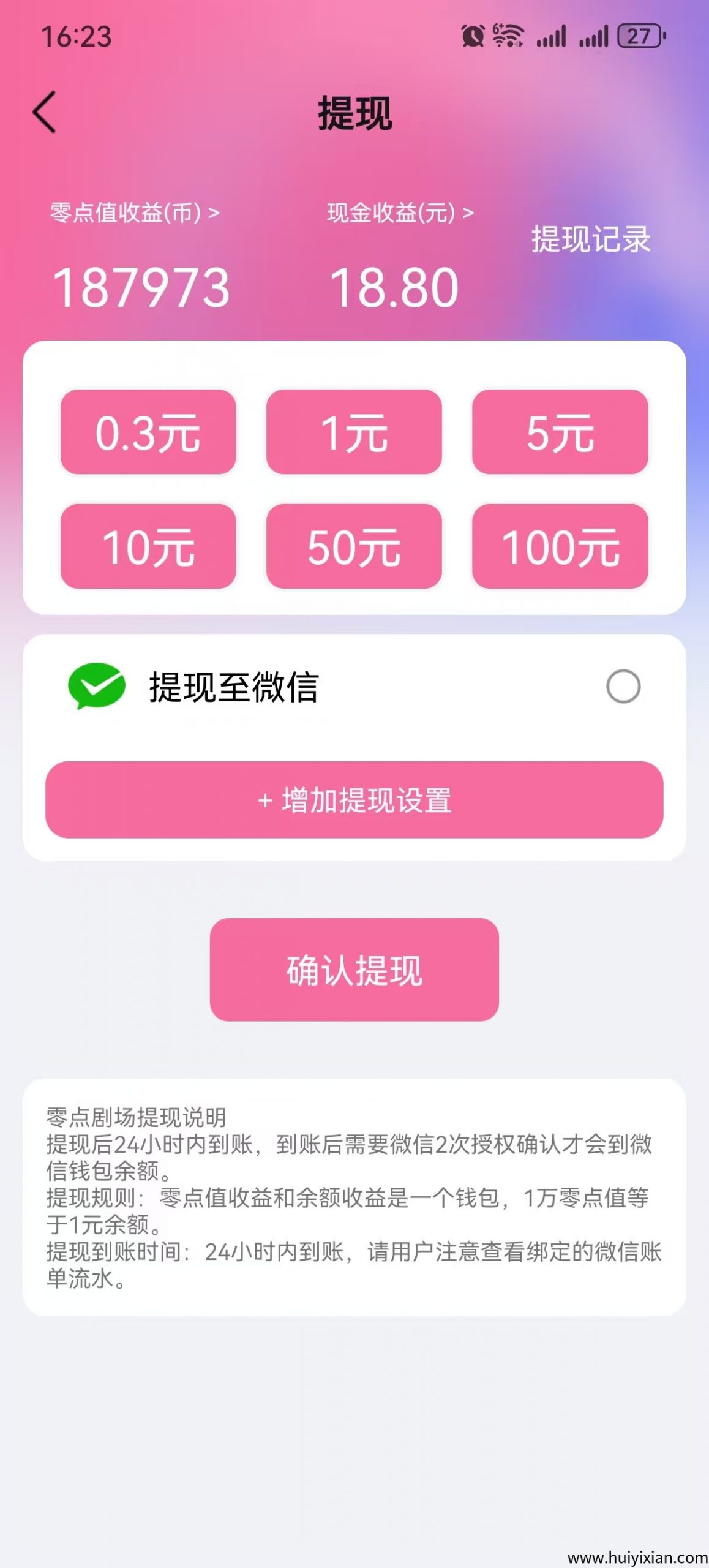The width and height of the screenshot is (709, 1568).
Task: Expand 零点值收益(币) details
Action: [132, 214]
